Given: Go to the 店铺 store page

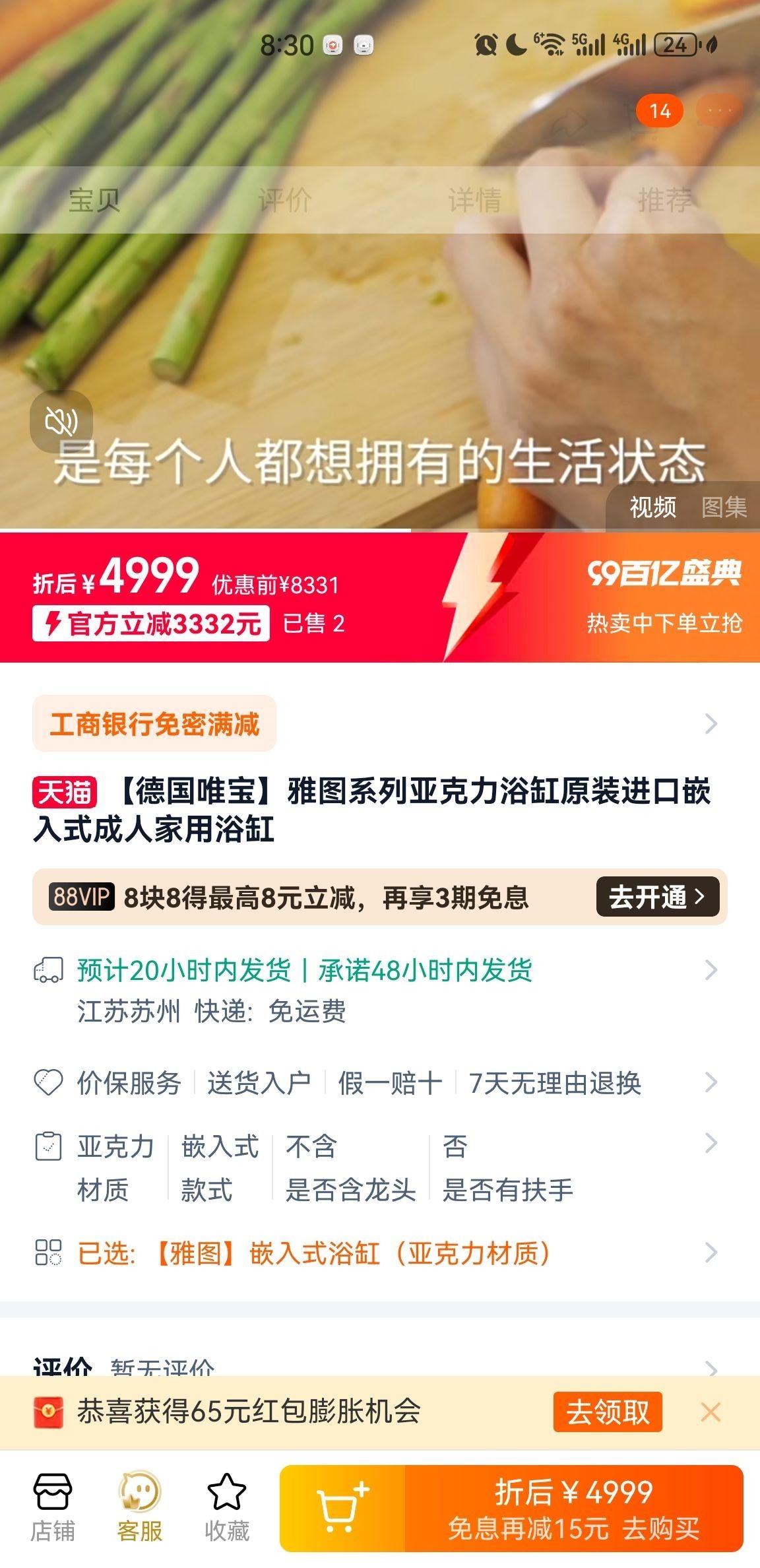Looking at the screenshot, I should 53,1507.
